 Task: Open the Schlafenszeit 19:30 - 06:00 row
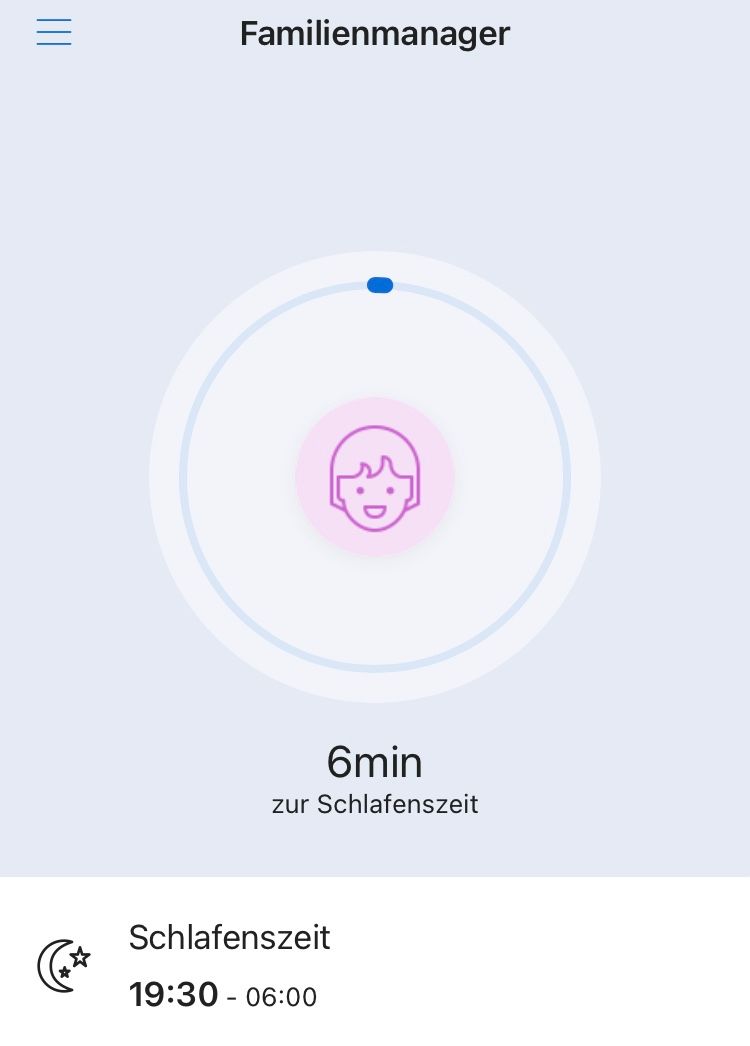375,965
